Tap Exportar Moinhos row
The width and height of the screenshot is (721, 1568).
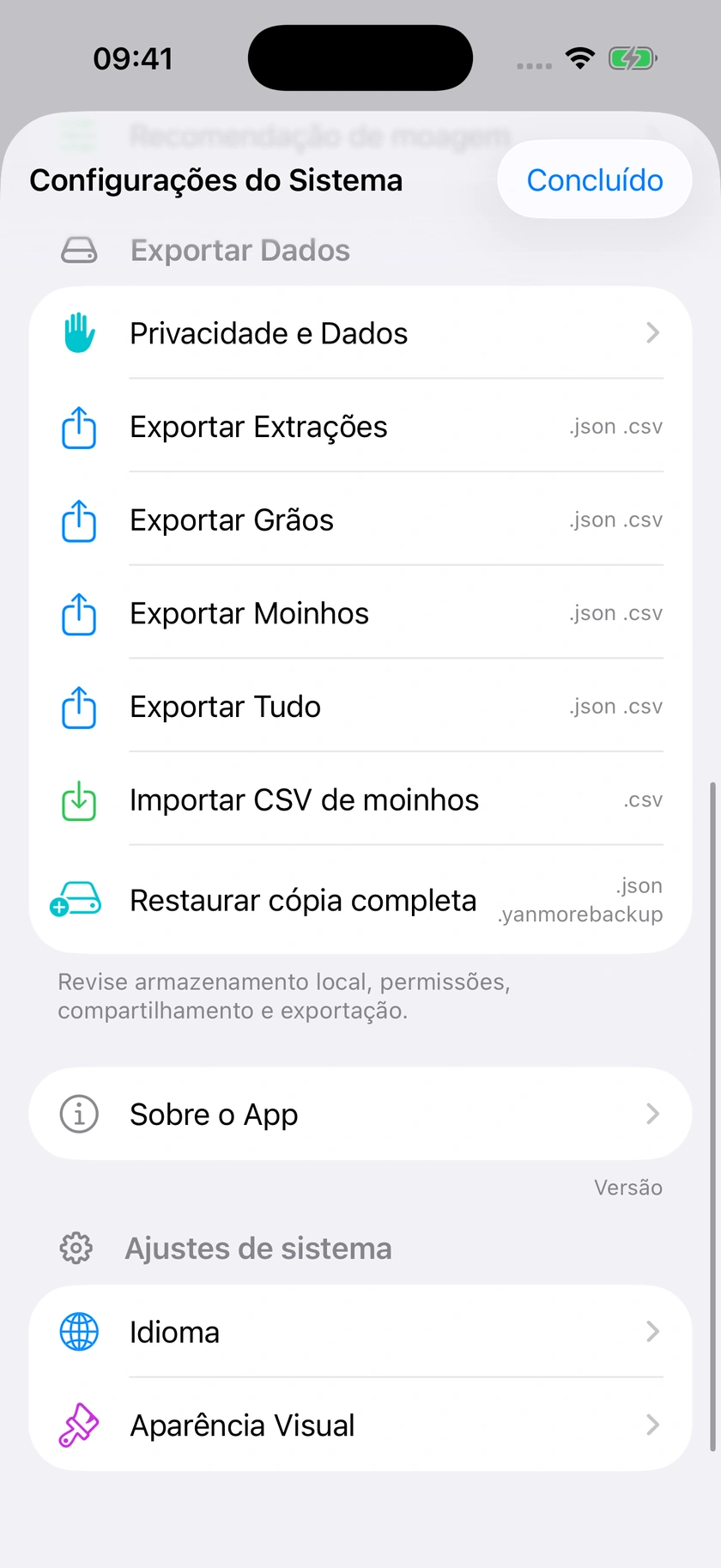click(360, 613)
